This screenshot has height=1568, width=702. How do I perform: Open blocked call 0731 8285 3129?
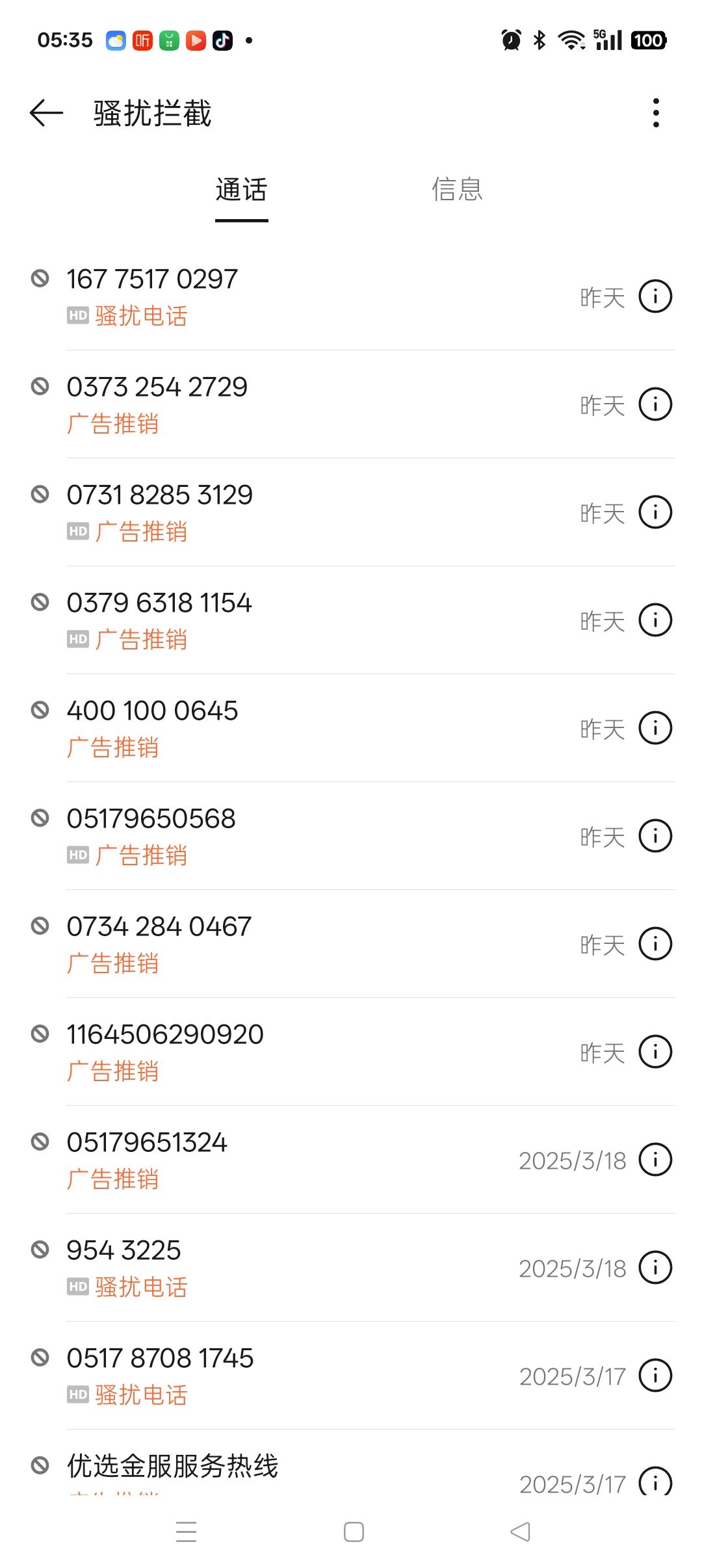(351, 512)
